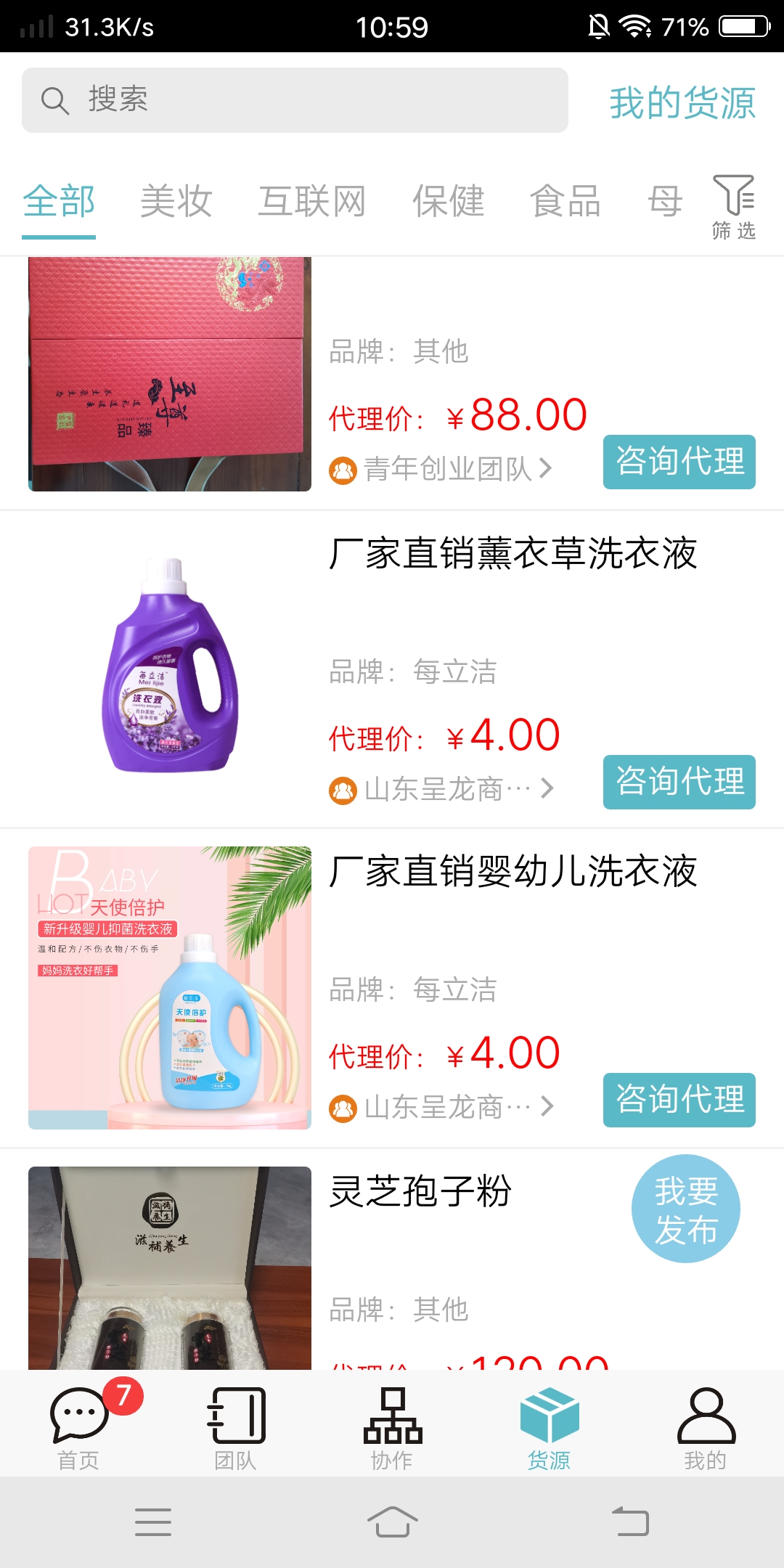Screen dimensions: 784x1568
Task: Go to the 团队 tab
Action: coord(235,1428)
